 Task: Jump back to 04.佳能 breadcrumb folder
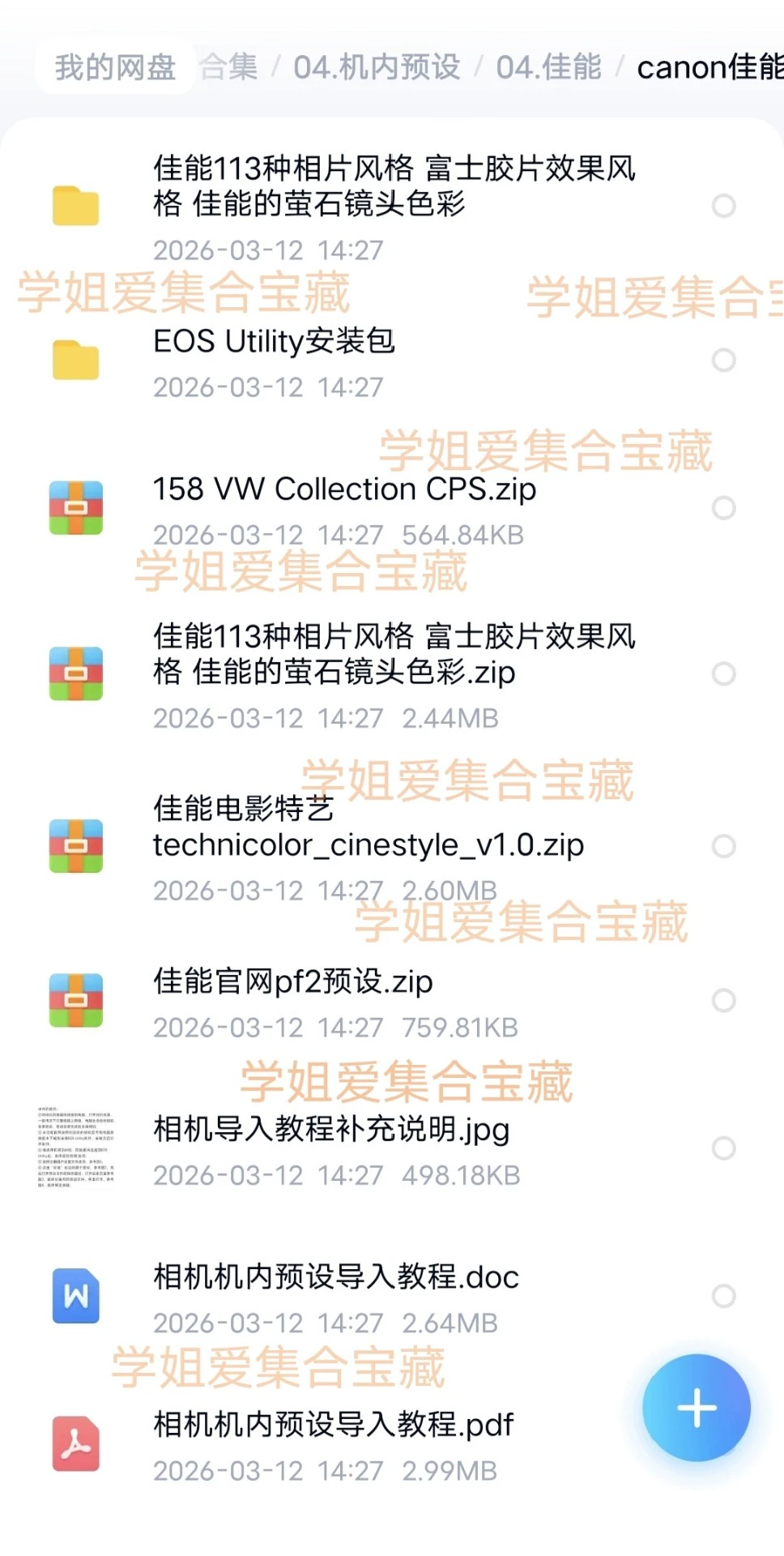548,67
